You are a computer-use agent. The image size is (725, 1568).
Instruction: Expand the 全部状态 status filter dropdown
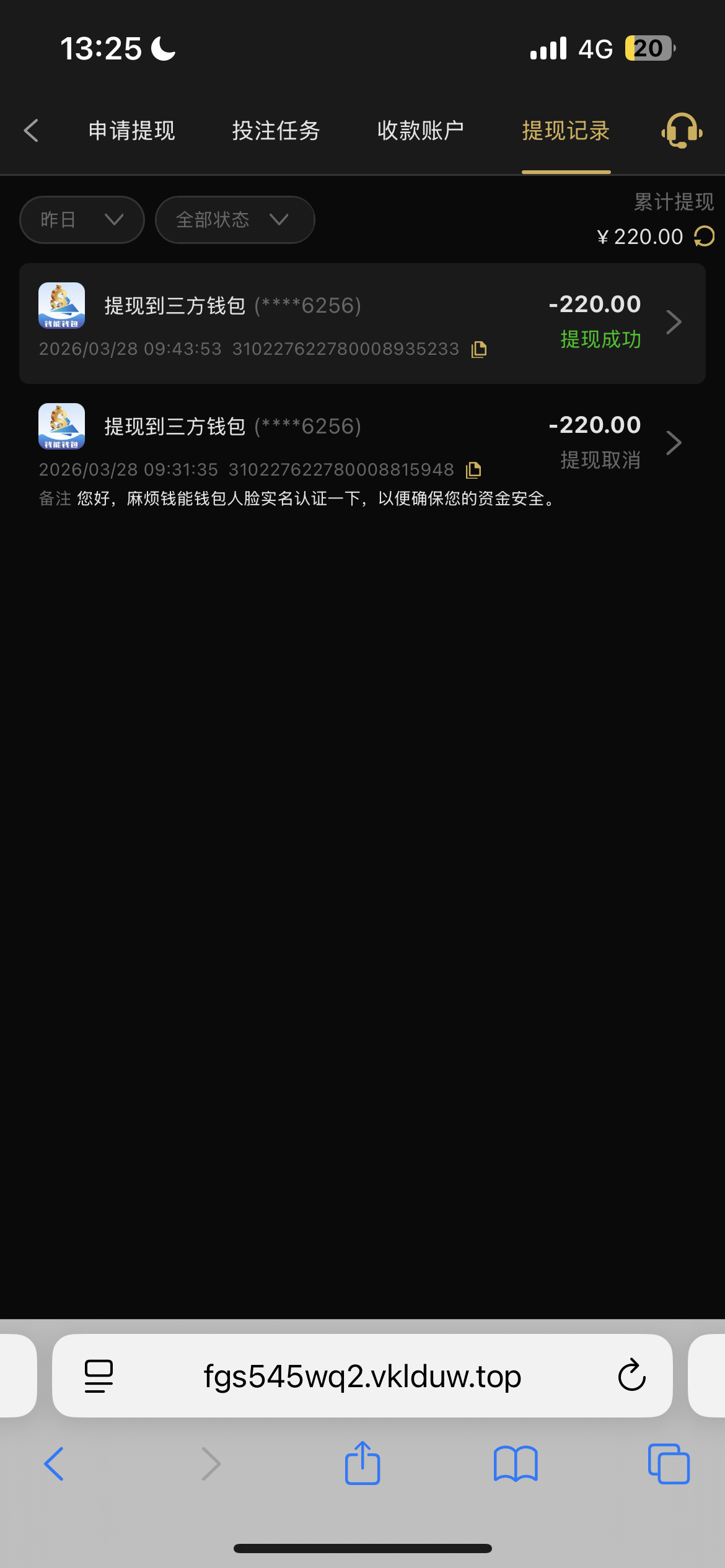pos(234,220)
